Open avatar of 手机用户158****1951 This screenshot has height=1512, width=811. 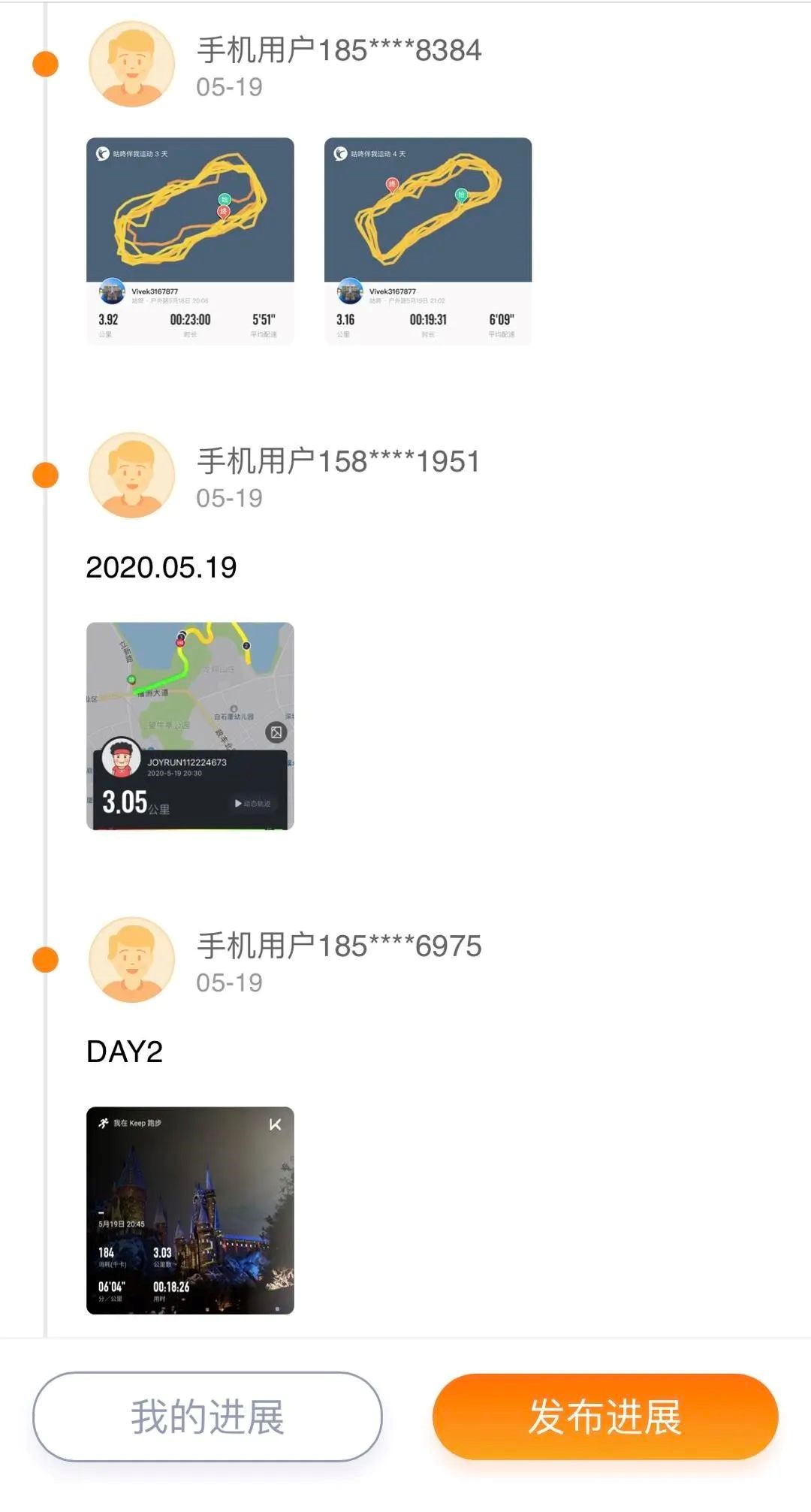click(132, 475)
